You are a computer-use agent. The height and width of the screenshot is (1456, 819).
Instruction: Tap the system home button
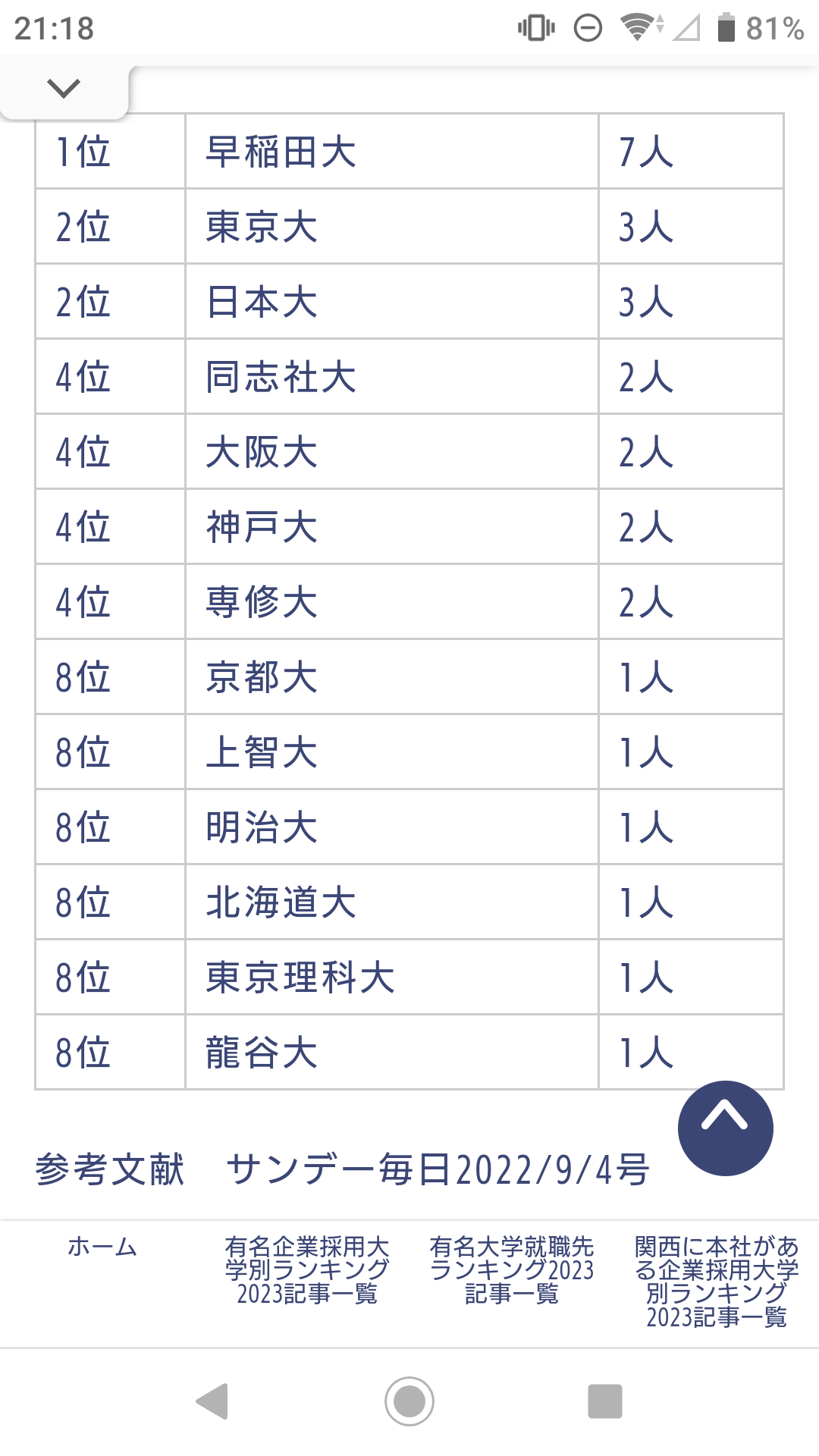[409, 1401]
